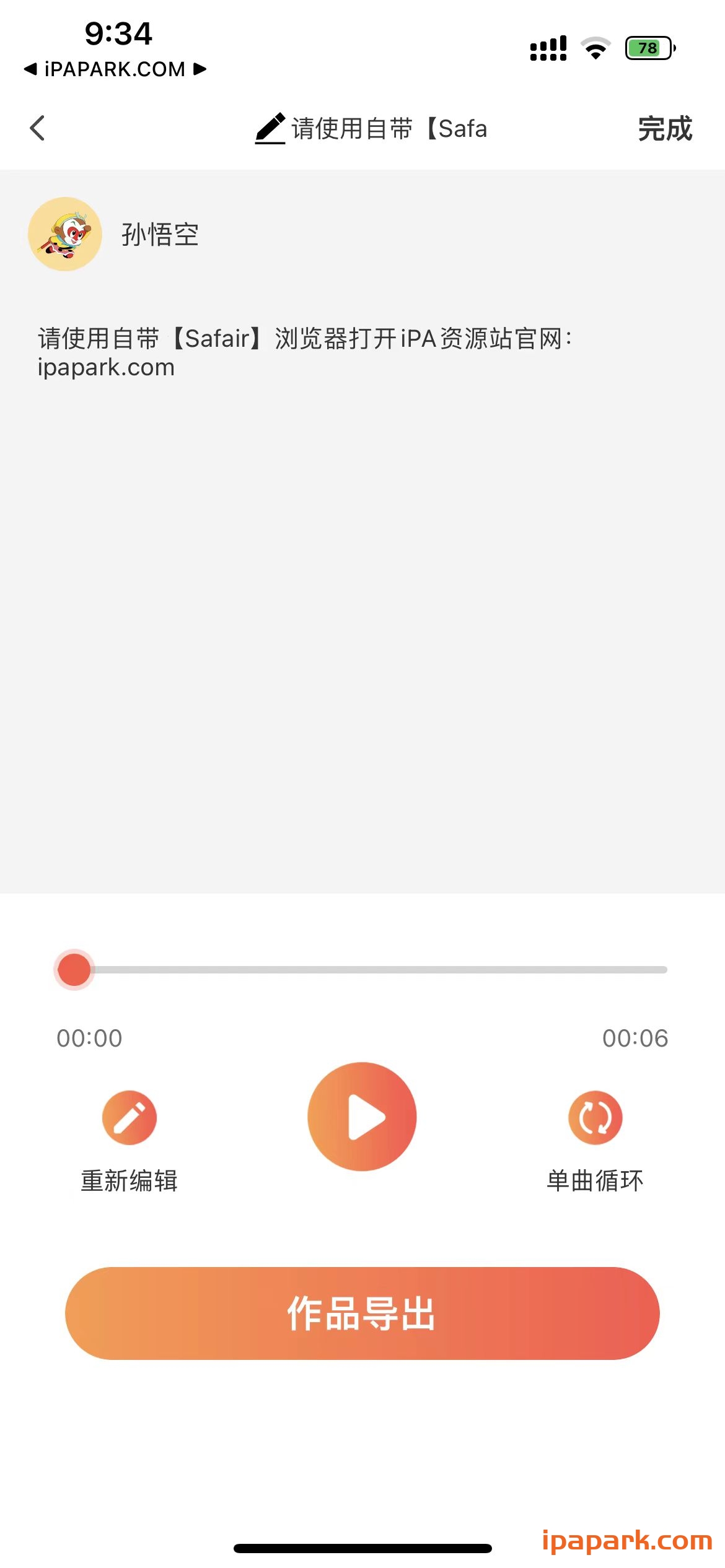
Task: Tap the 单曲循环 loop playback icon
Action: (594, 1117)
